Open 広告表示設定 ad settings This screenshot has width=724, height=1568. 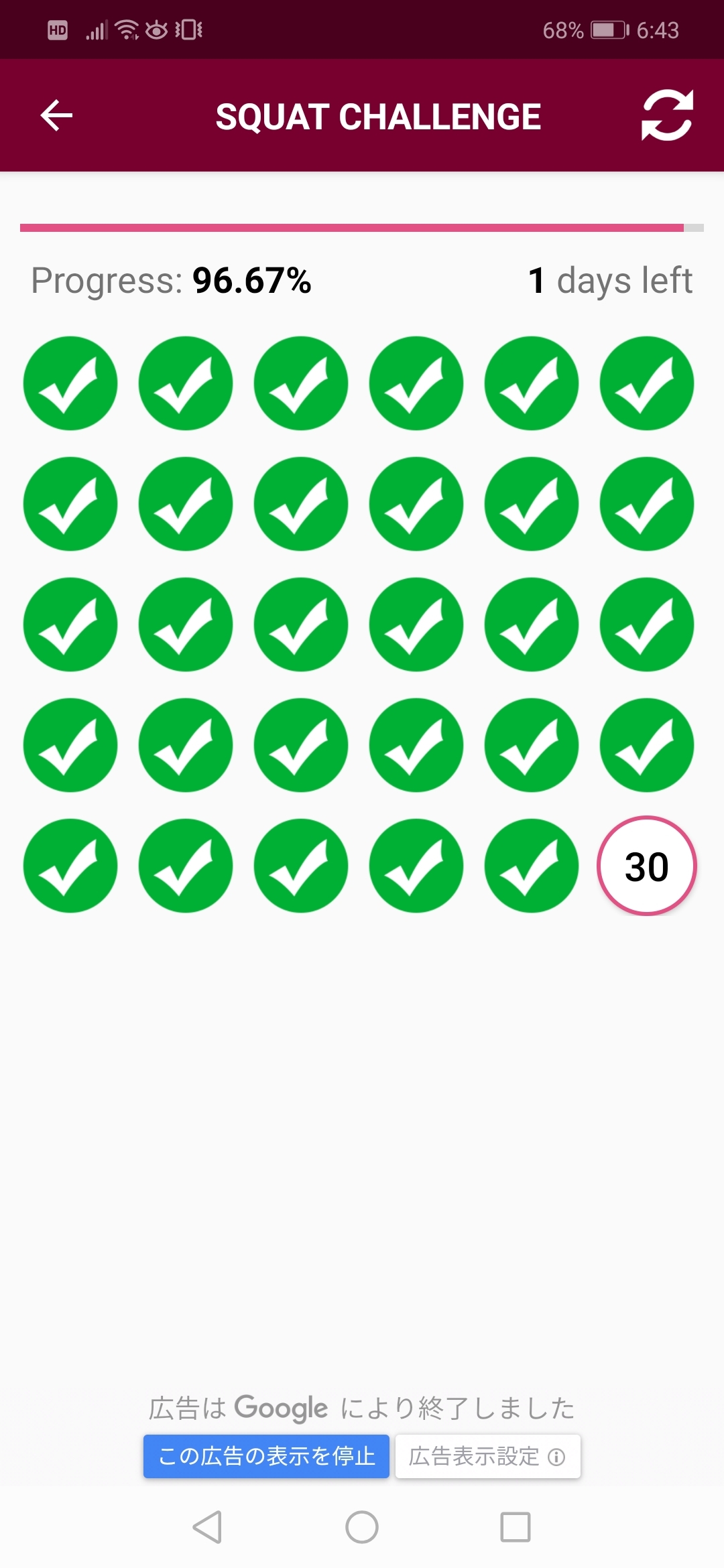487,1456
